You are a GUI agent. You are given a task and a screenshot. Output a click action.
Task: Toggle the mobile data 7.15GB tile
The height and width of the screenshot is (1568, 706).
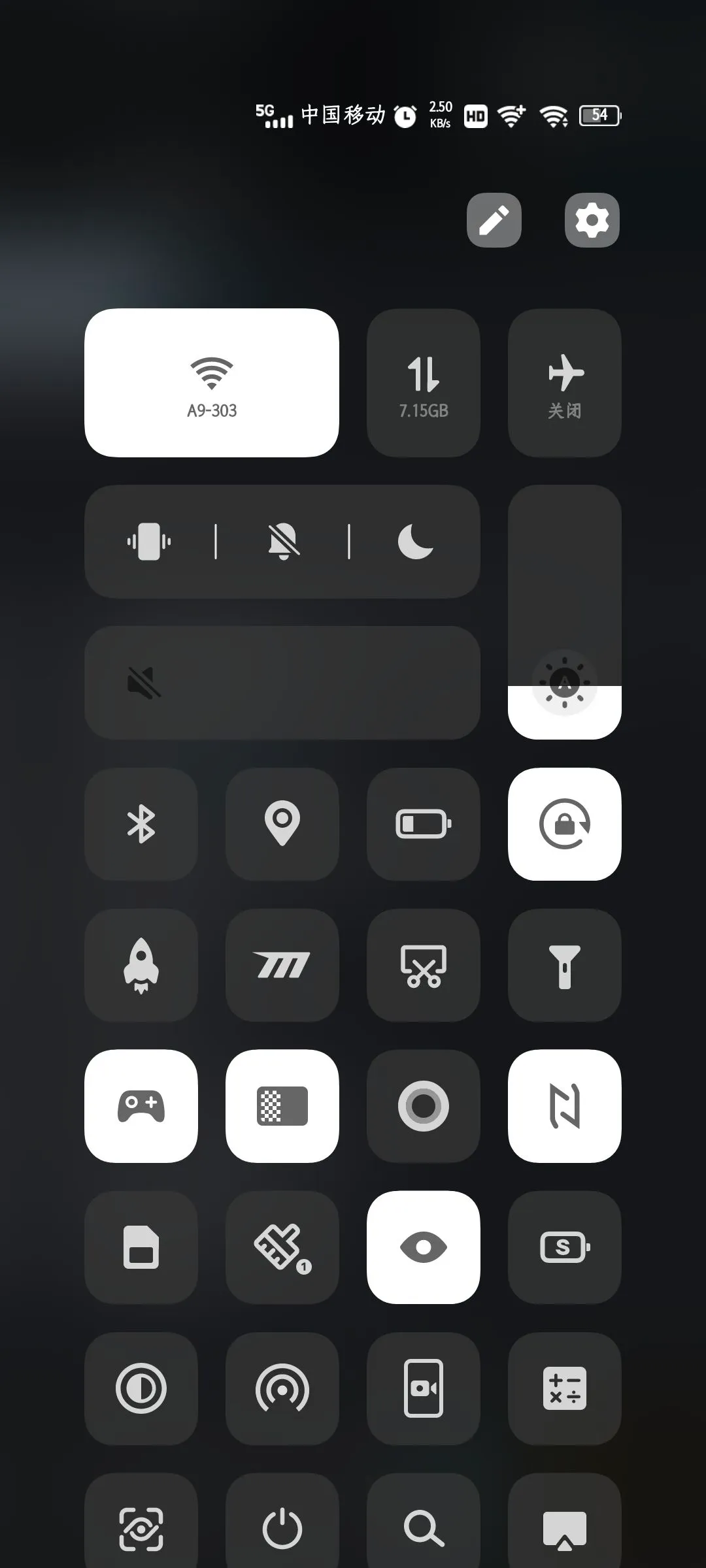(424, 383)
